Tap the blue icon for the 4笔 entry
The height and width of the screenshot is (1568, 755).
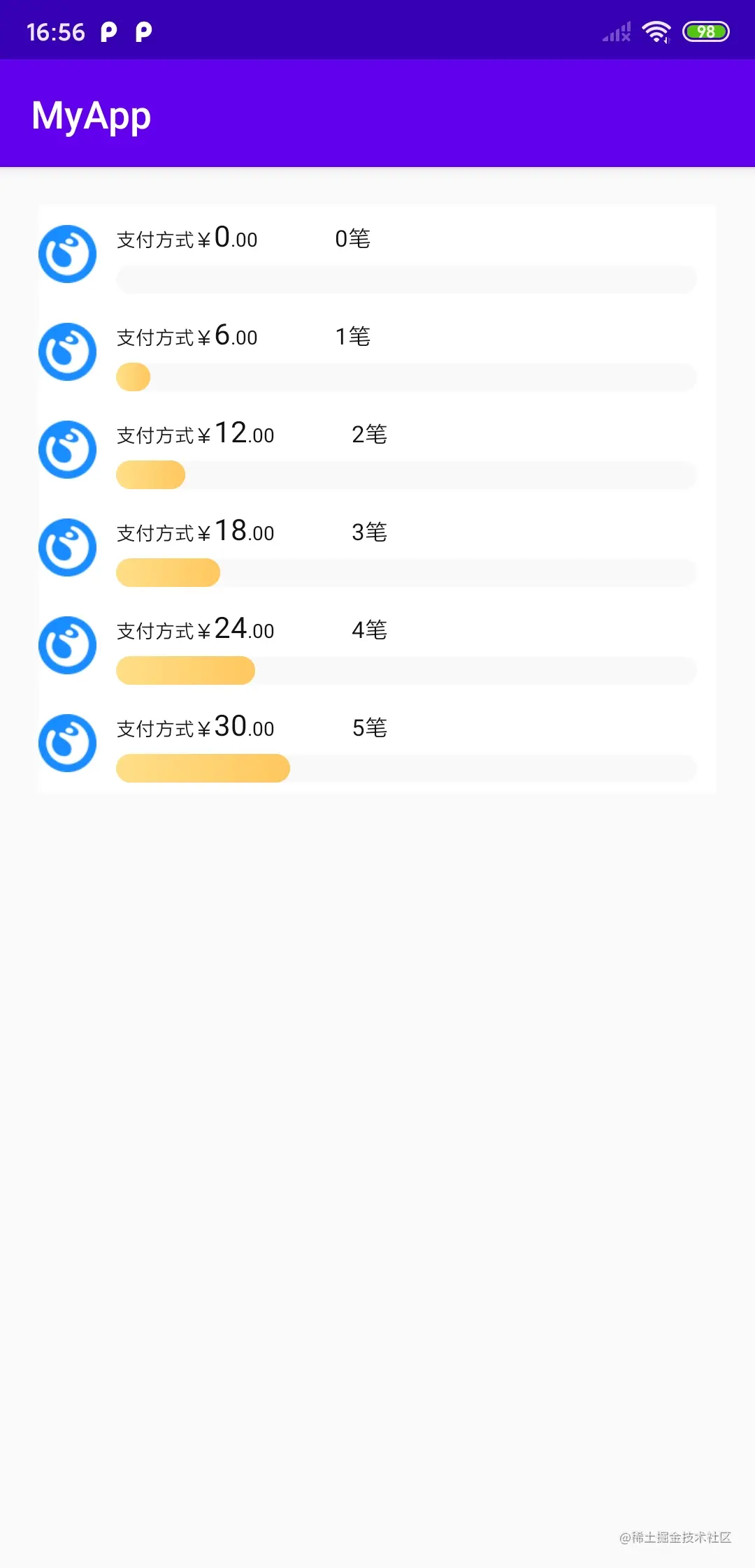pos(67,644)
